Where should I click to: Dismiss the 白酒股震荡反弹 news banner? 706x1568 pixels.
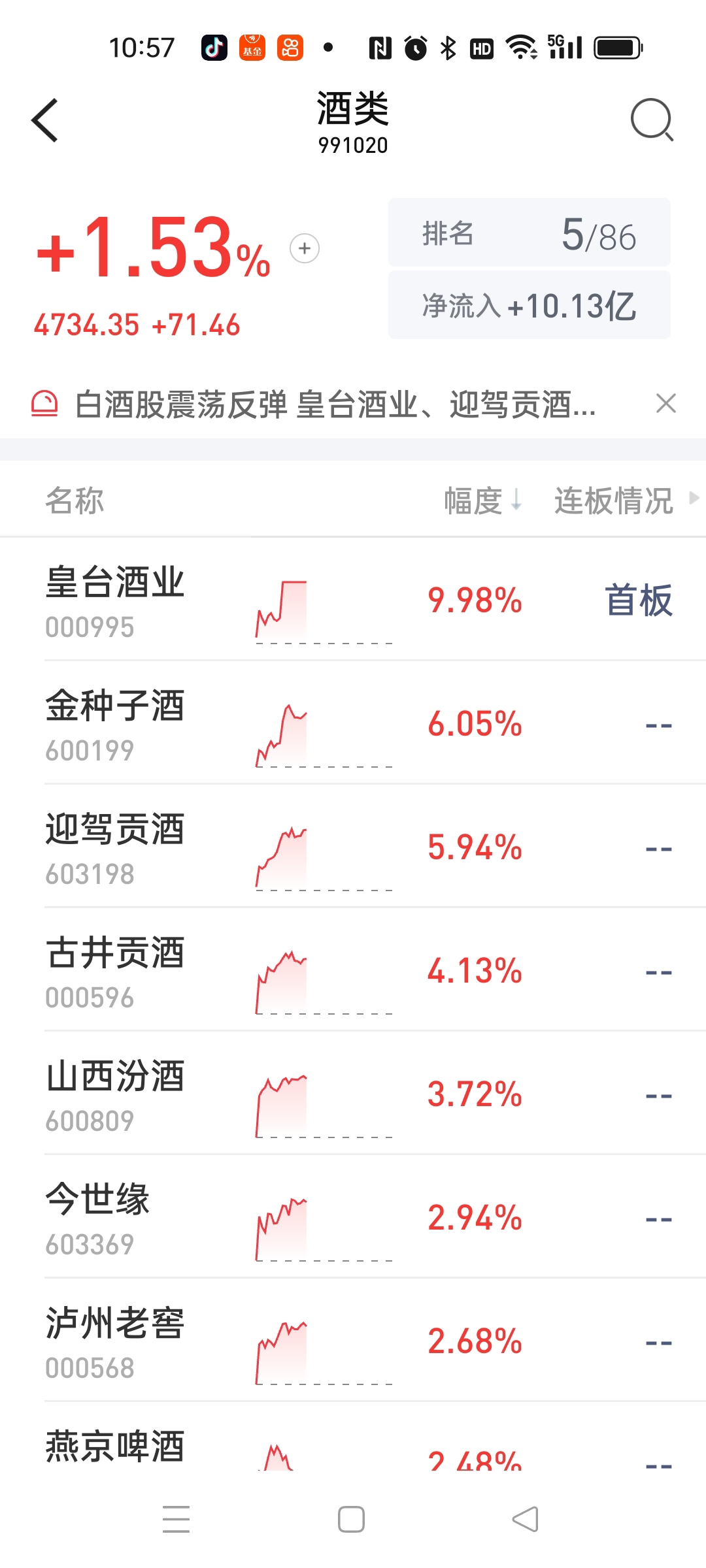pyautogui.click(x=665, y=404)
